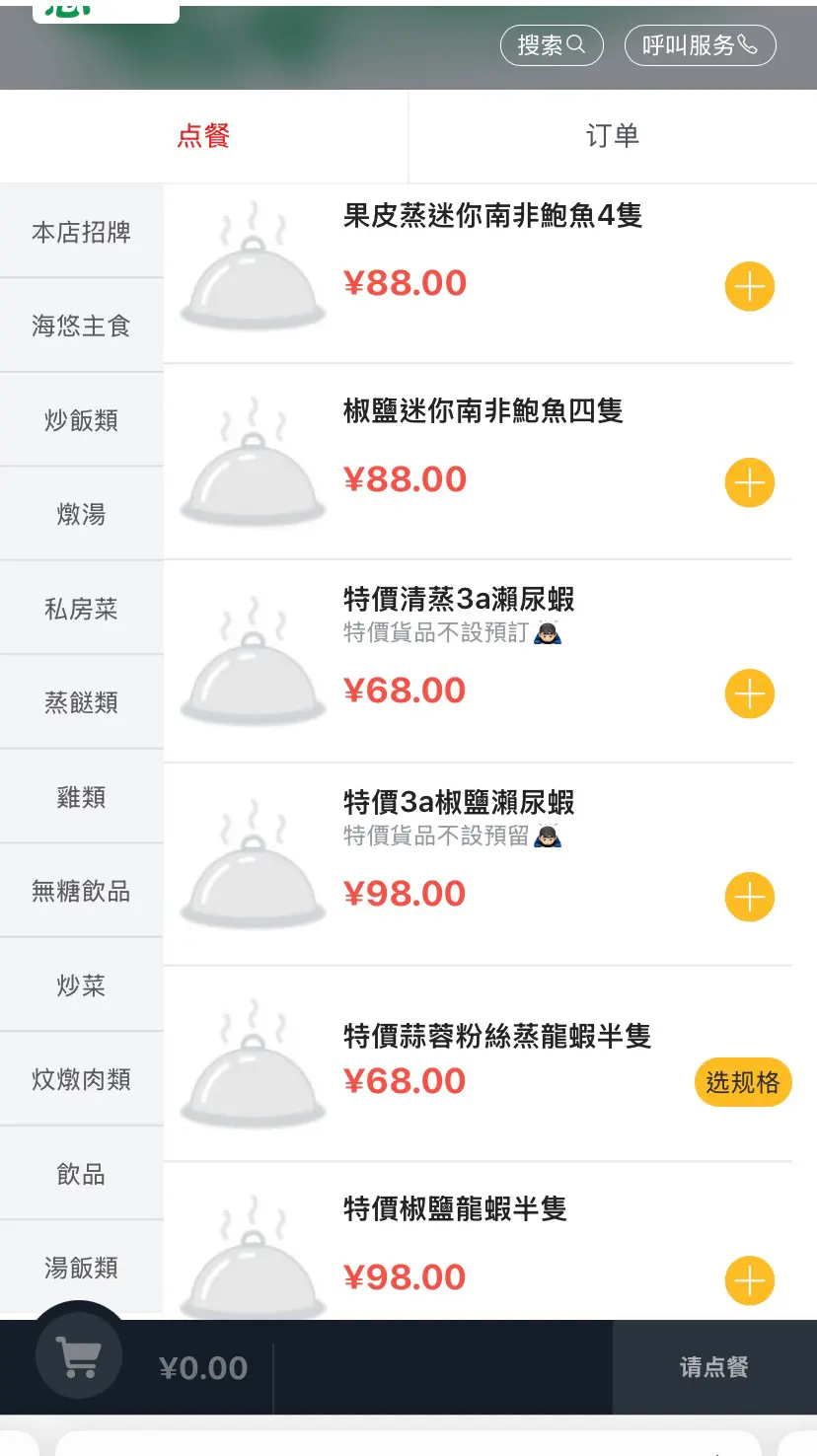Tap 呼叫服务 to call service

coord(701,45)
